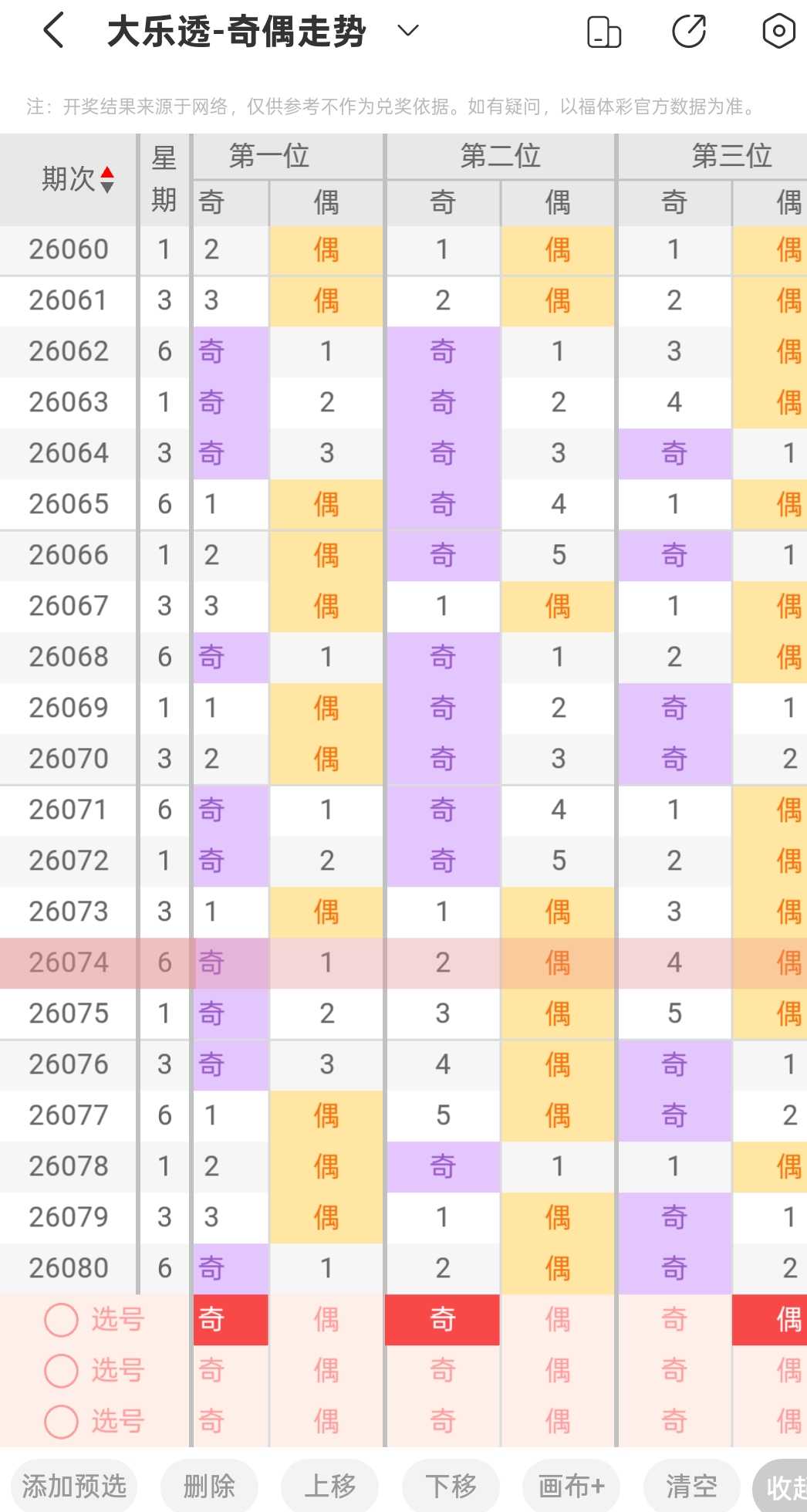Pick 偶 for 第二位 in first prediction row

(x=558, y=1320)
